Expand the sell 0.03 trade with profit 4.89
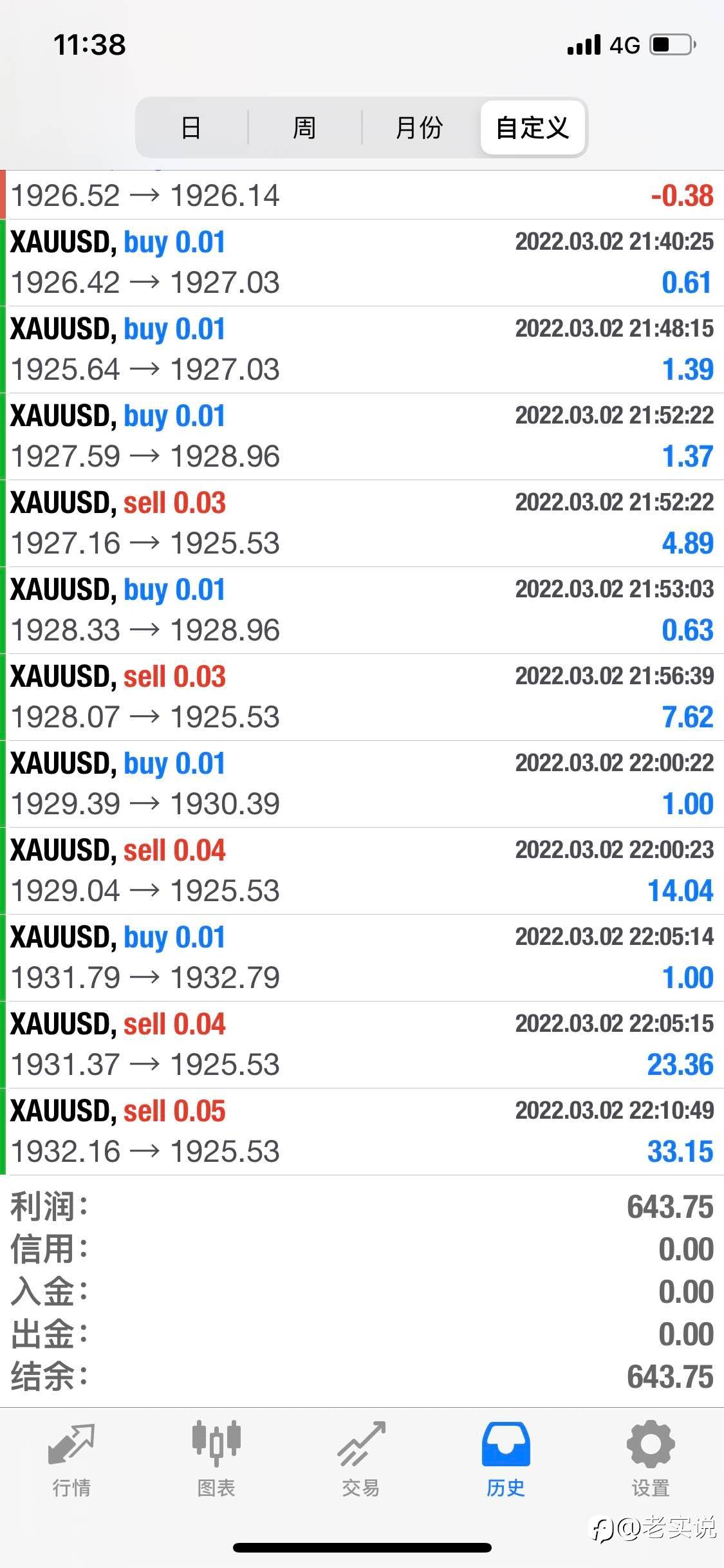The height and width of the screenshot is (1568, 724). tap(362, 523)
